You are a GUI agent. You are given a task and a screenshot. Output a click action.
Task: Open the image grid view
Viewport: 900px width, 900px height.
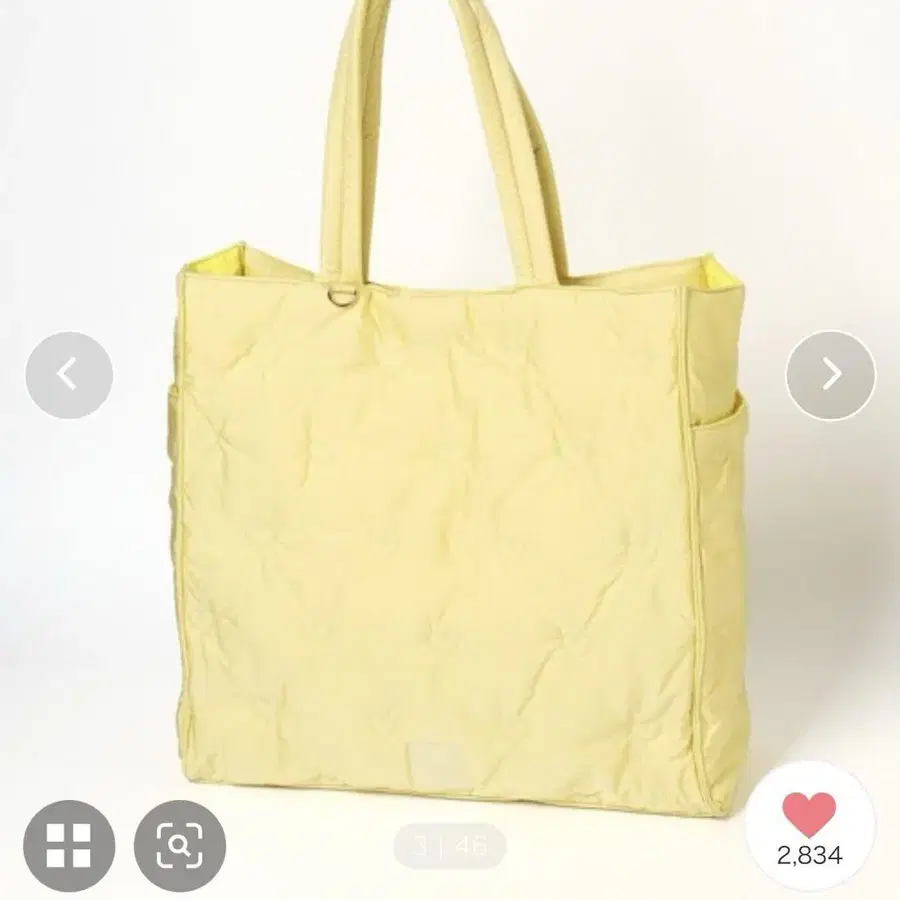tap(69, 845)
